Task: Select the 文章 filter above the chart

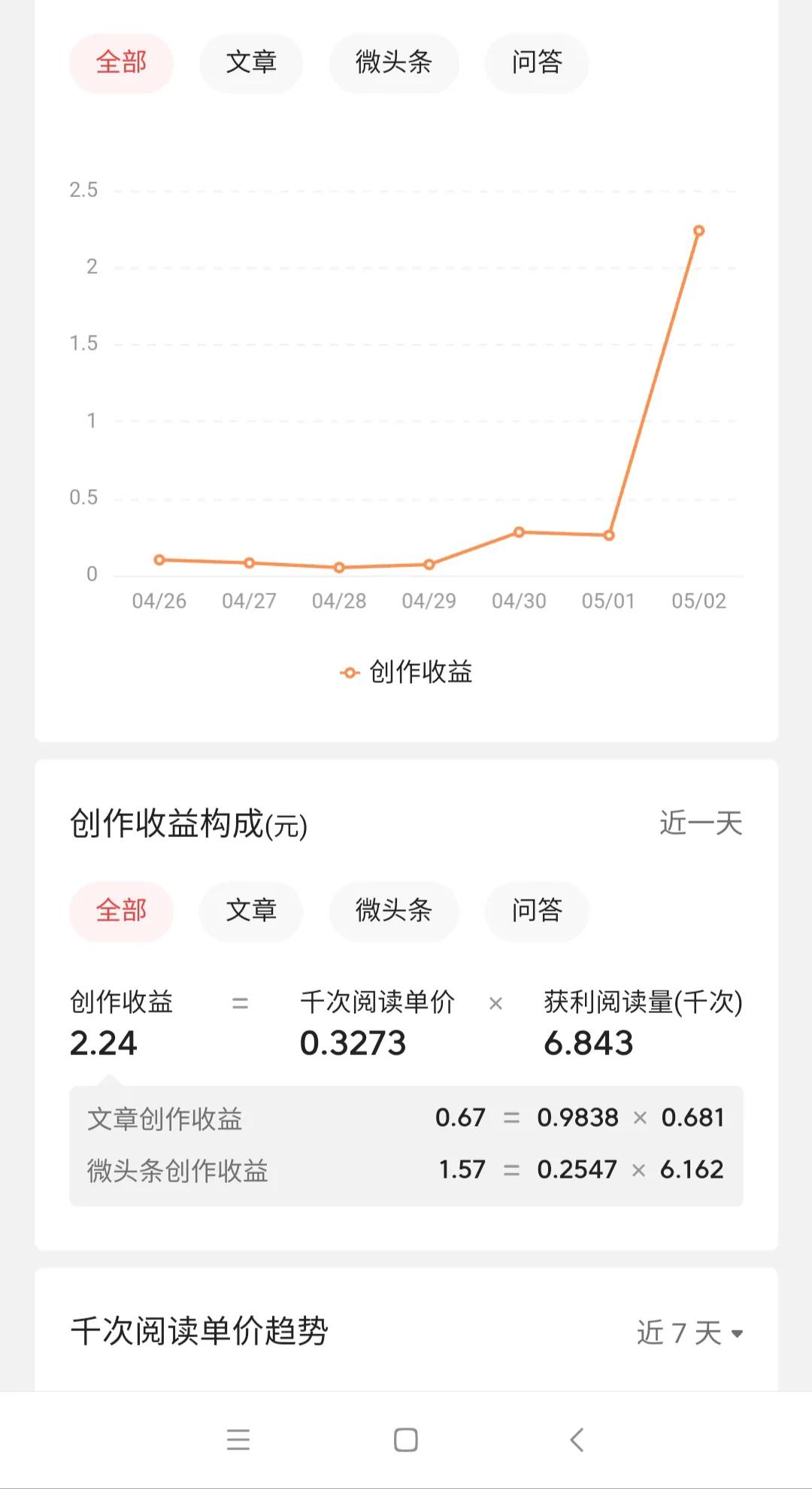Action: [x=251, y=64]
